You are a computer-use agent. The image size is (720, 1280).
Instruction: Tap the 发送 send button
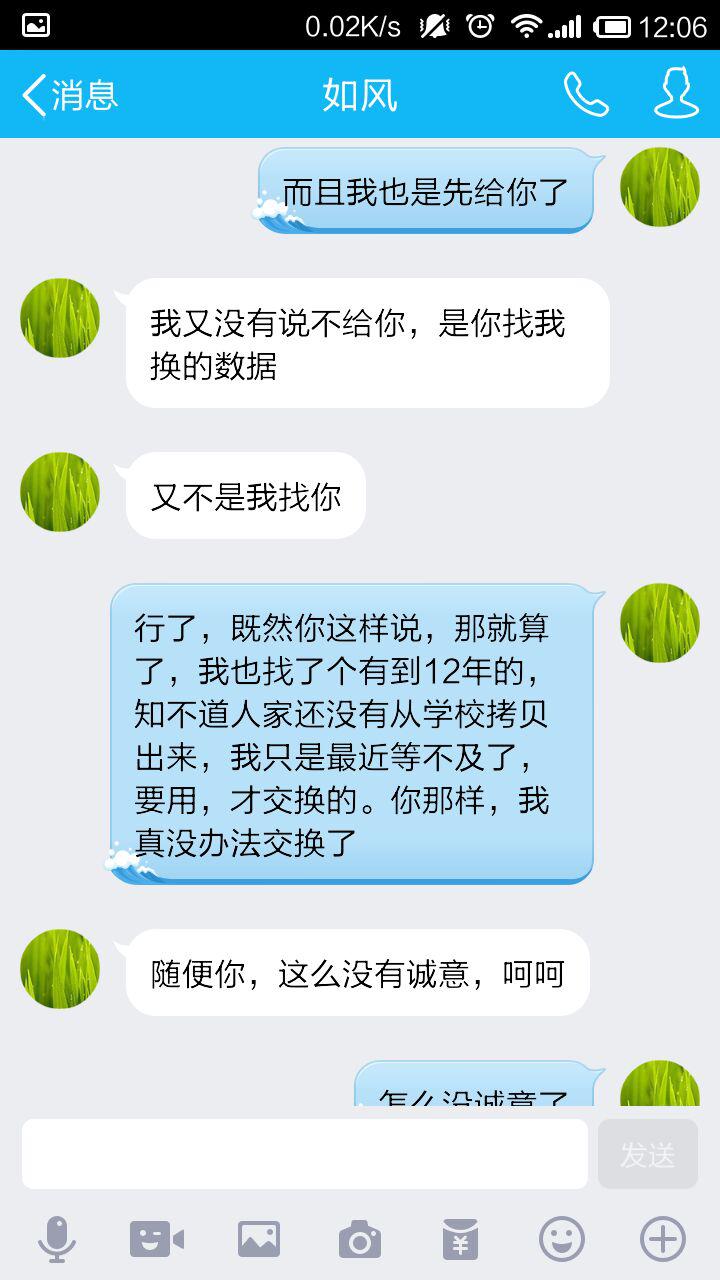click(647, 1154)
